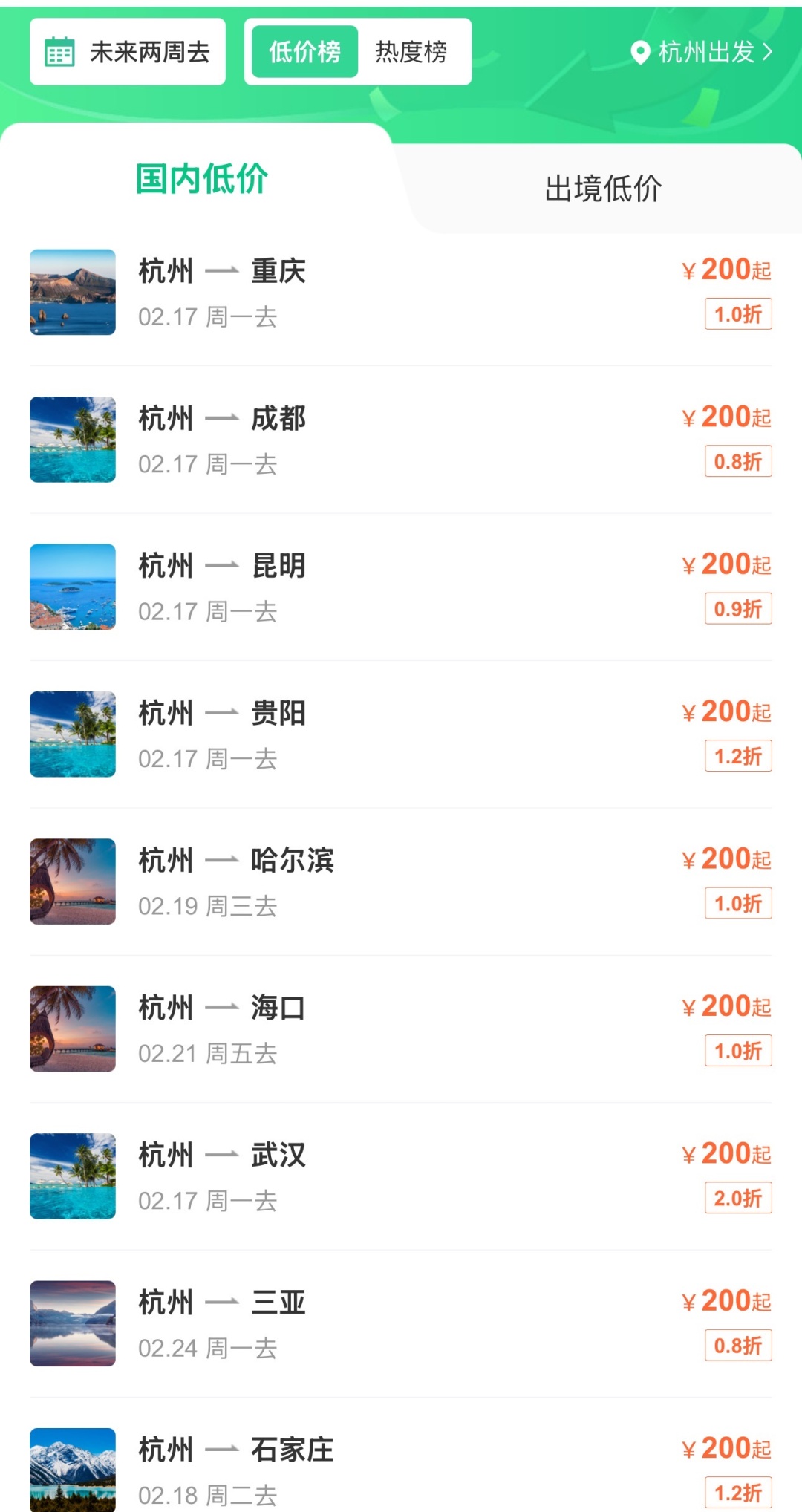Click the 杭州到石家庄 snowy peaks thumbnail
Viewport: 802px width, 1512px height.
point(72,1470)
